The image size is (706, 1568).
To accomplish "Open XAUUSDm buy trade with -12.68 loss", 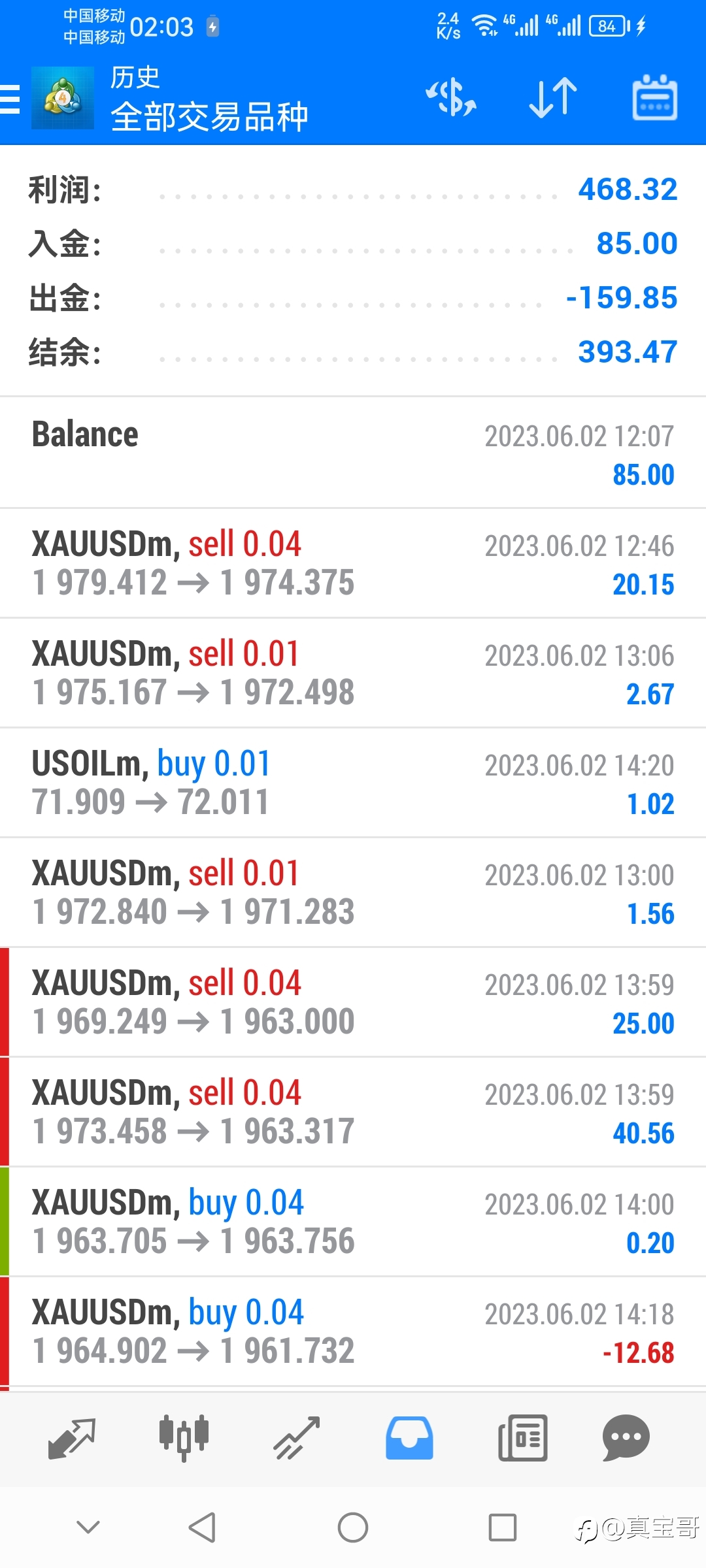I will [x=353, y=1331].
